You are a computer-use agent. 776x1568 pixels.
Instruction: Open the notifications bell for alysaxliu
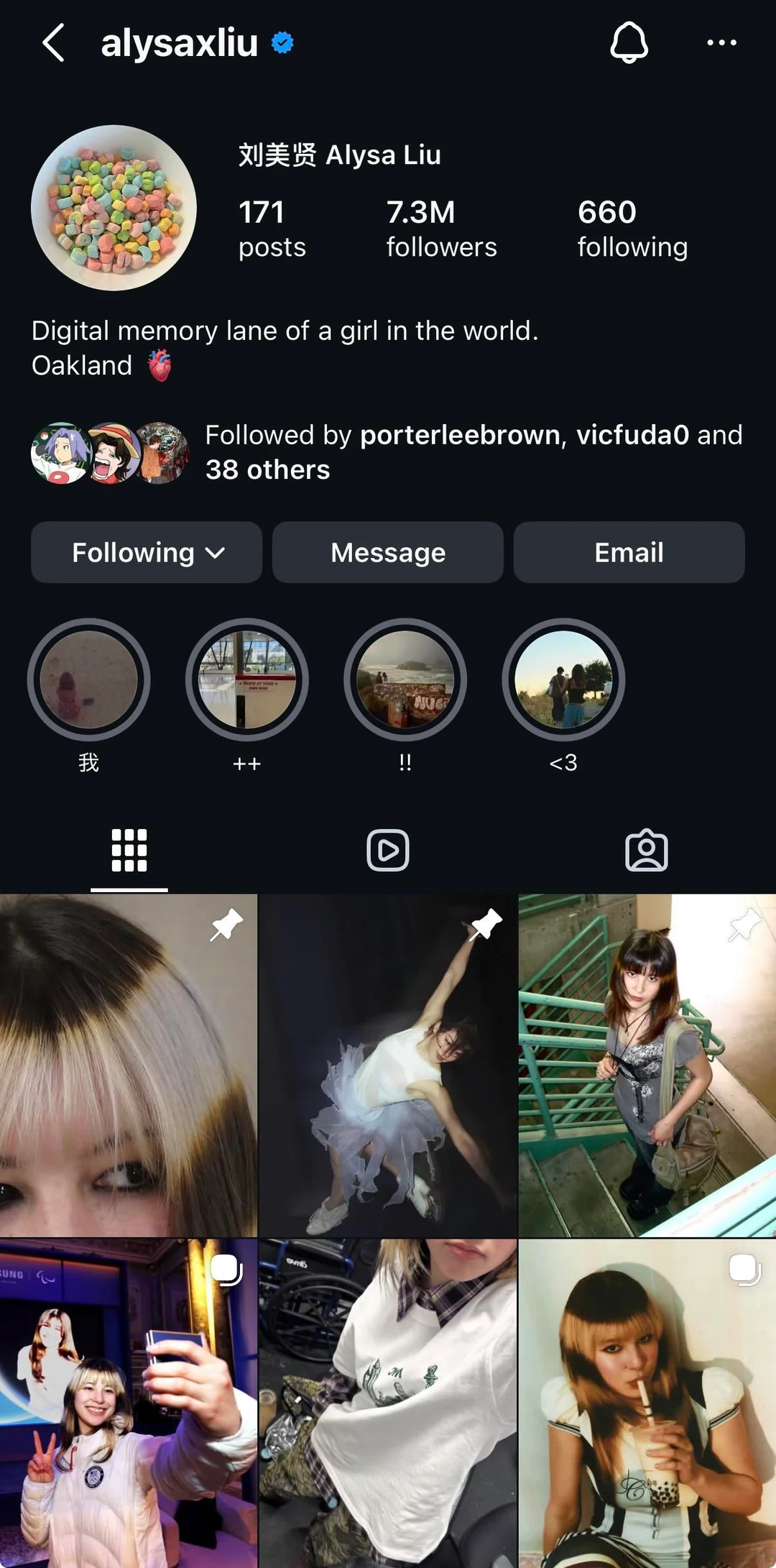[629, 42]
